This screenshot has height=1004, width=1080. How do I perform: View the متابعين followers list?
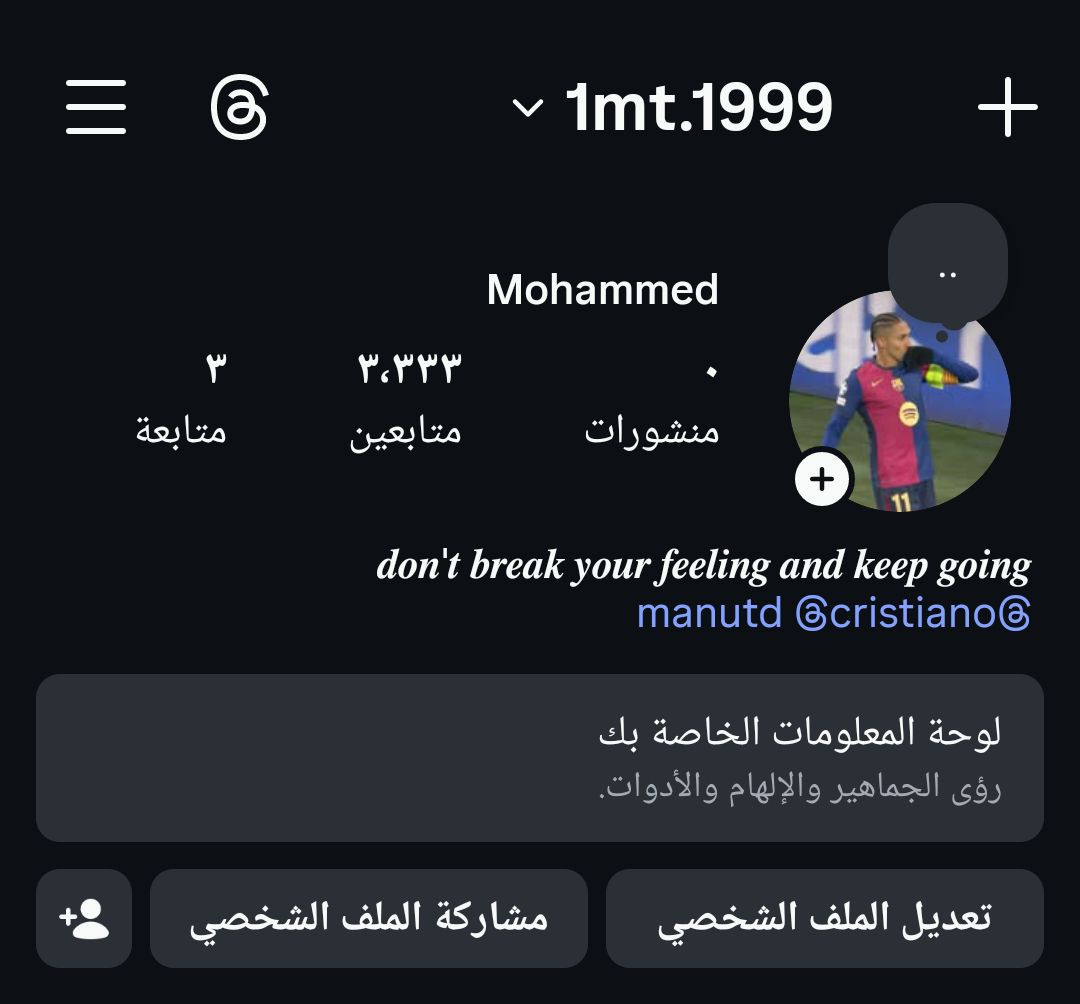pos(406,400)
